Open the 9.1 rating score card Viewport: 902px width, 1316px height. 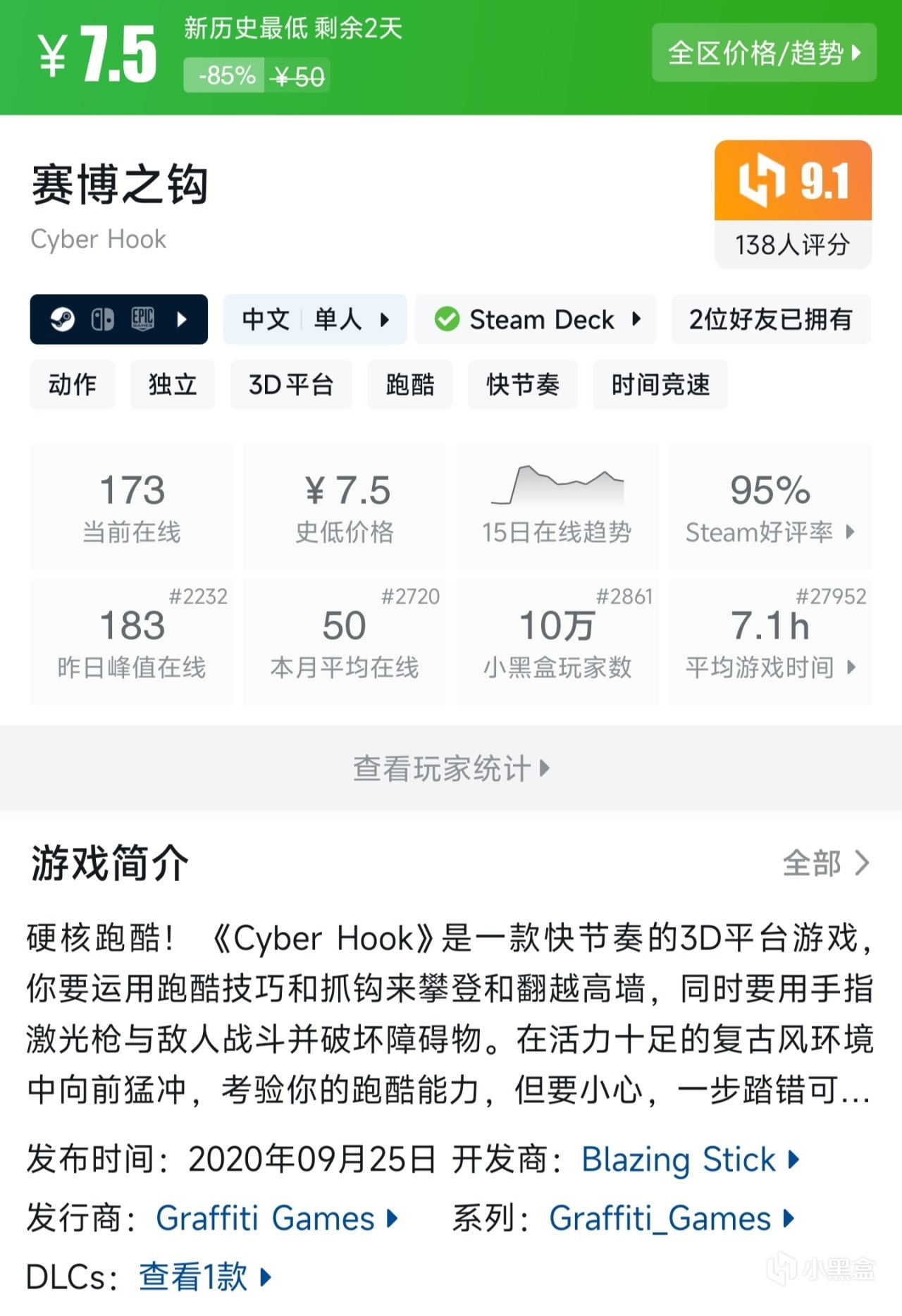point(793,204)
